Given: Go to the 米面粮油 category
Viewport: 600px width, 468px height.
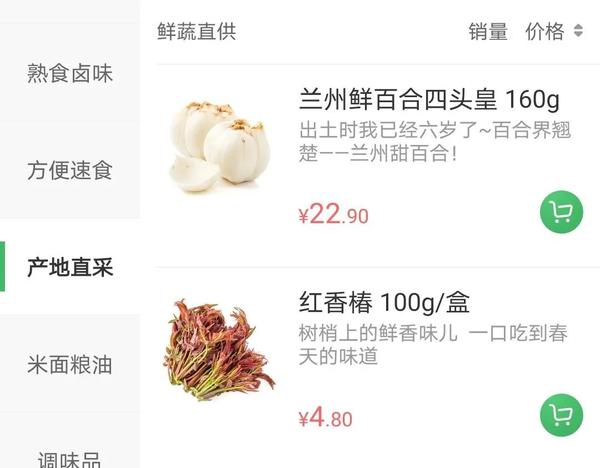Looking at the screenshot, I should click(70, 365).
